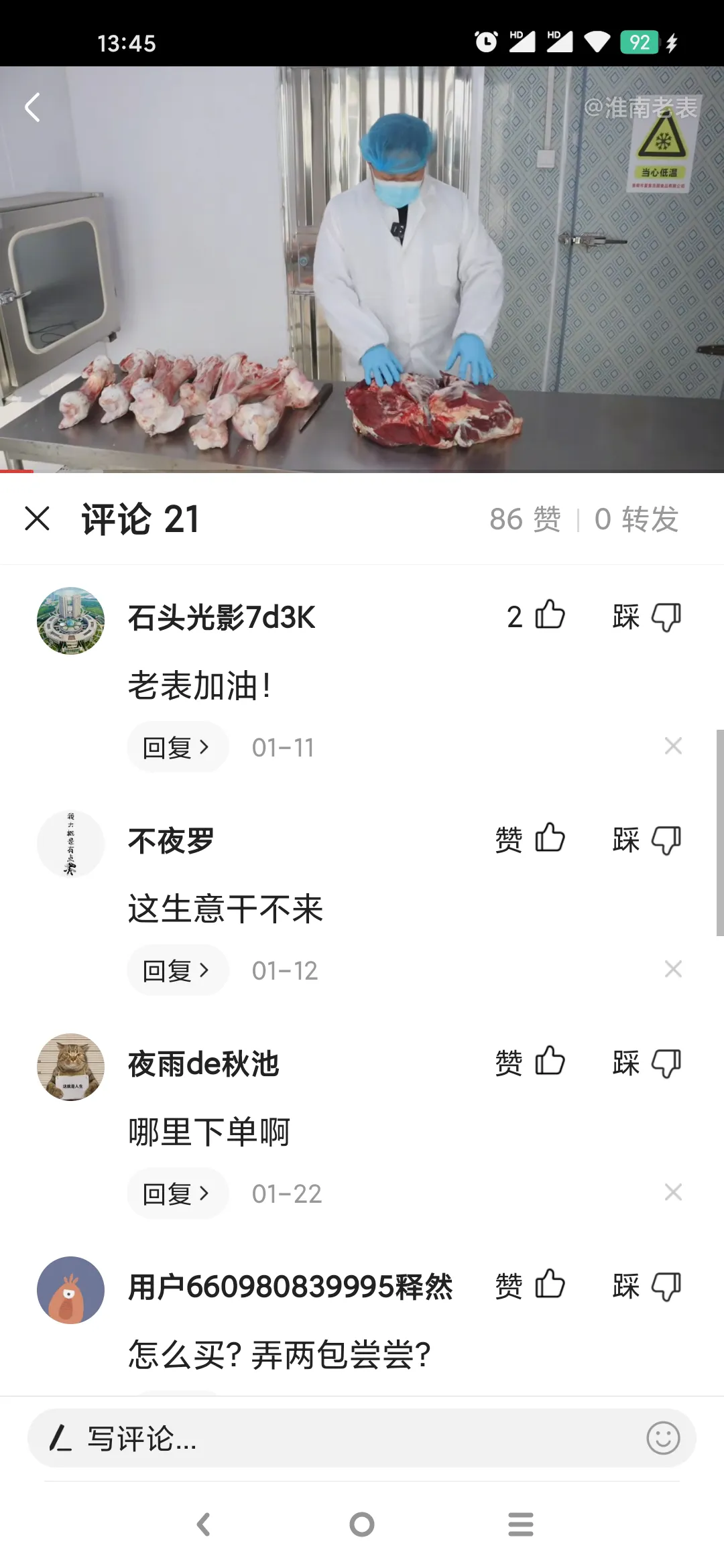Screen dimensions: 724x1568
Task: Expand replies via 回复 under 老表加油
Action: point(177,746)
